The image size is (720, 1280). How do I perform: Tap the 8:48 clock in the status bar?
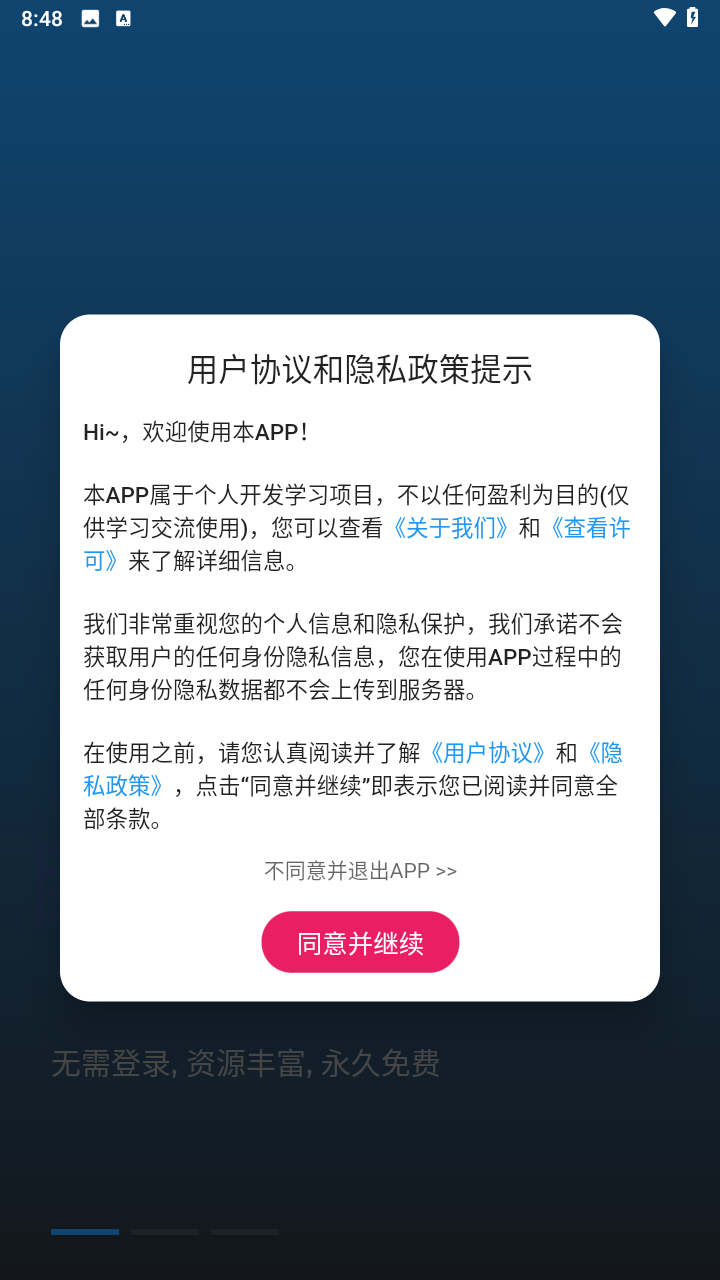(40, 18)
